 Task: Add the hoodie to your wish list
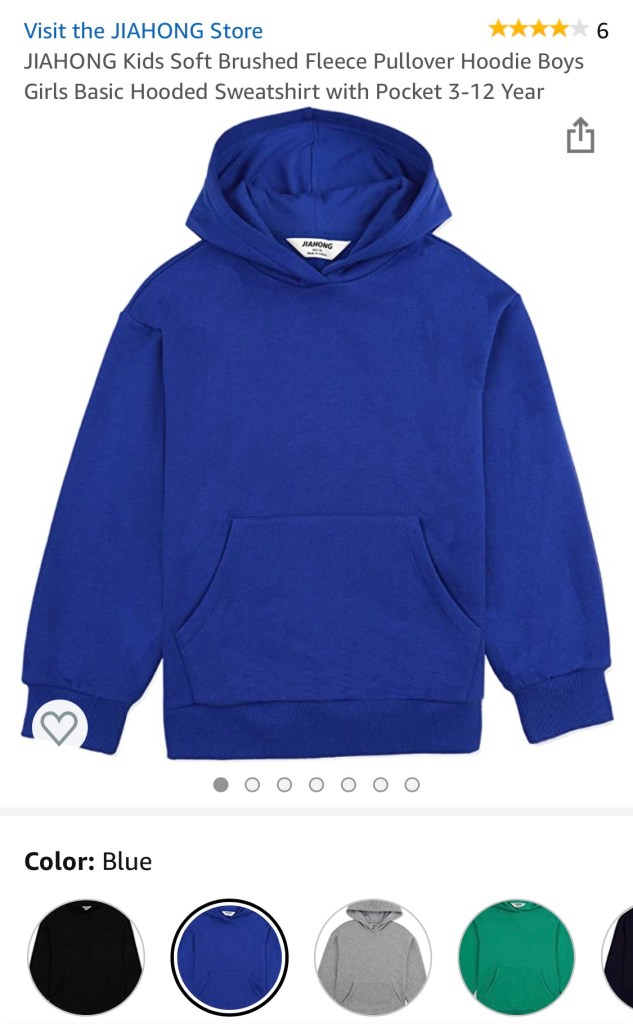click(59, 728)
